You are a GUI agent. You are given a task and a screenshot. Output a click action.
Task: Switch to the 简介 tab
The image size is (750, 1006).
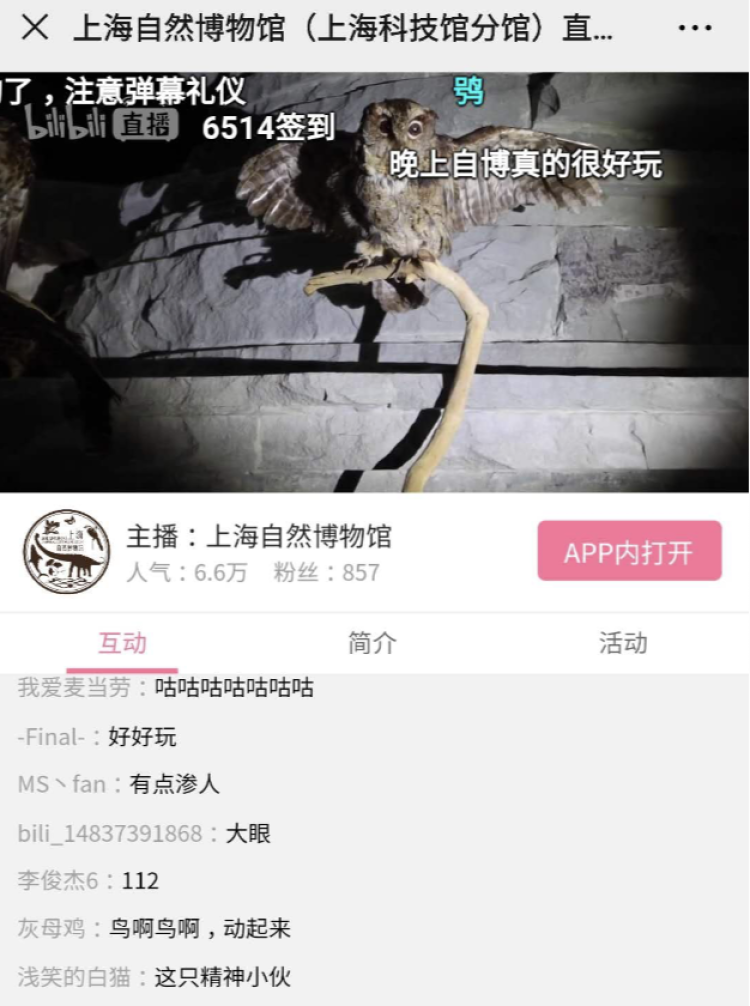(x=372, y=643)
